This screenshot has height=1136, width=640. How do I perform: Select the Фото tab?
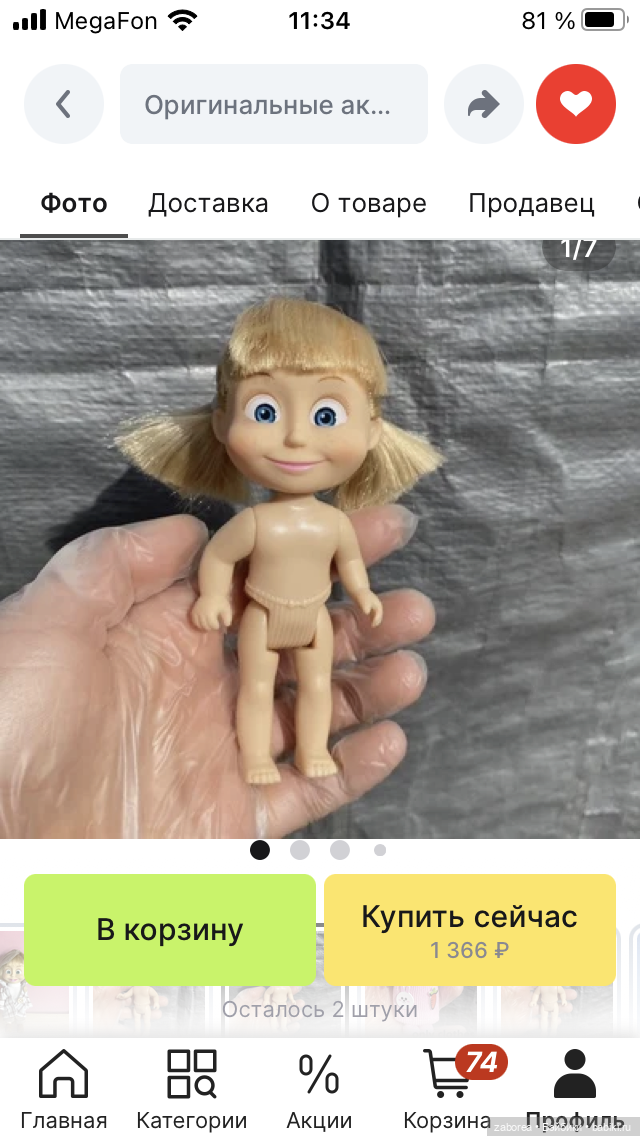tap(74, 204)
